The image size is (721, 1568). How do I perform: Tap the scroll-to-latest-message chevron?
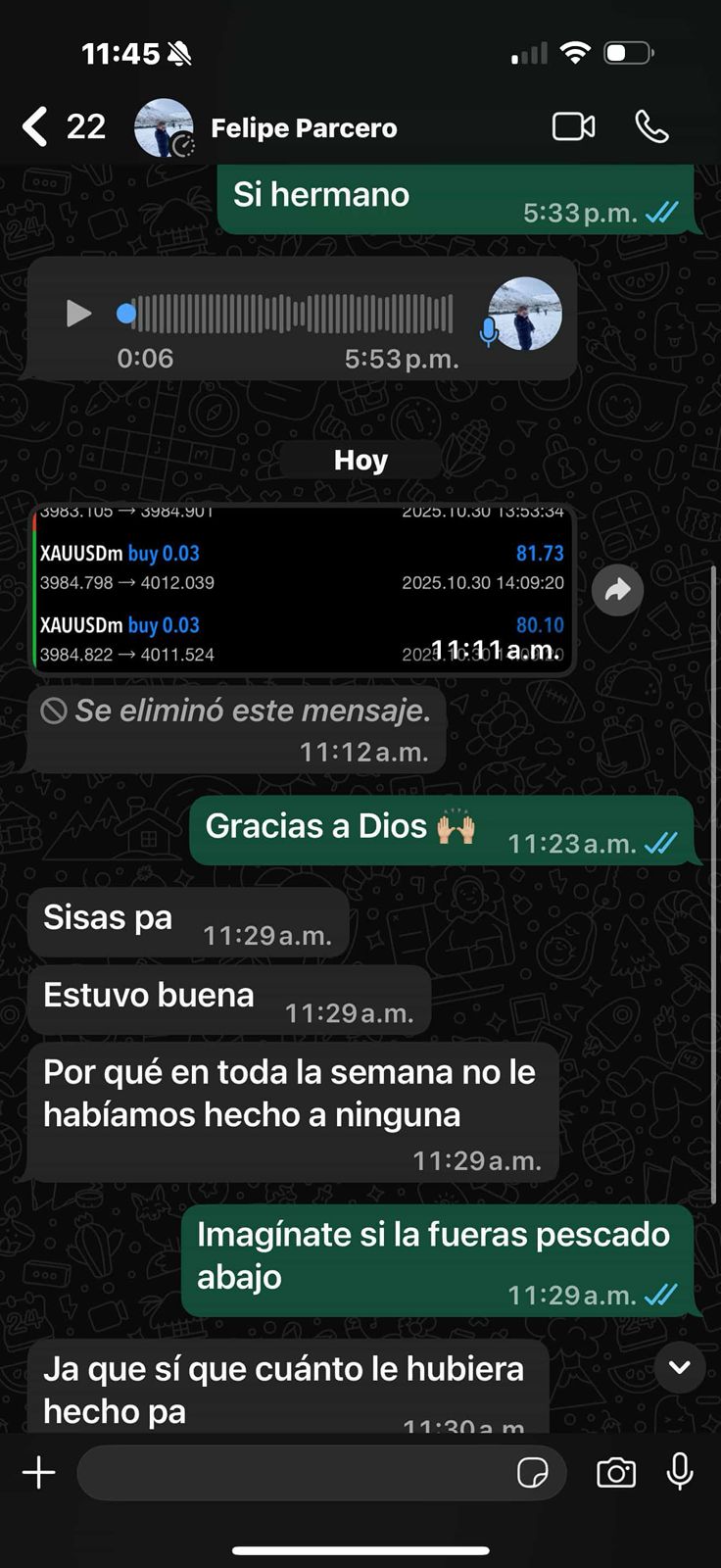pyautogui.click(x=680, y=1369)
